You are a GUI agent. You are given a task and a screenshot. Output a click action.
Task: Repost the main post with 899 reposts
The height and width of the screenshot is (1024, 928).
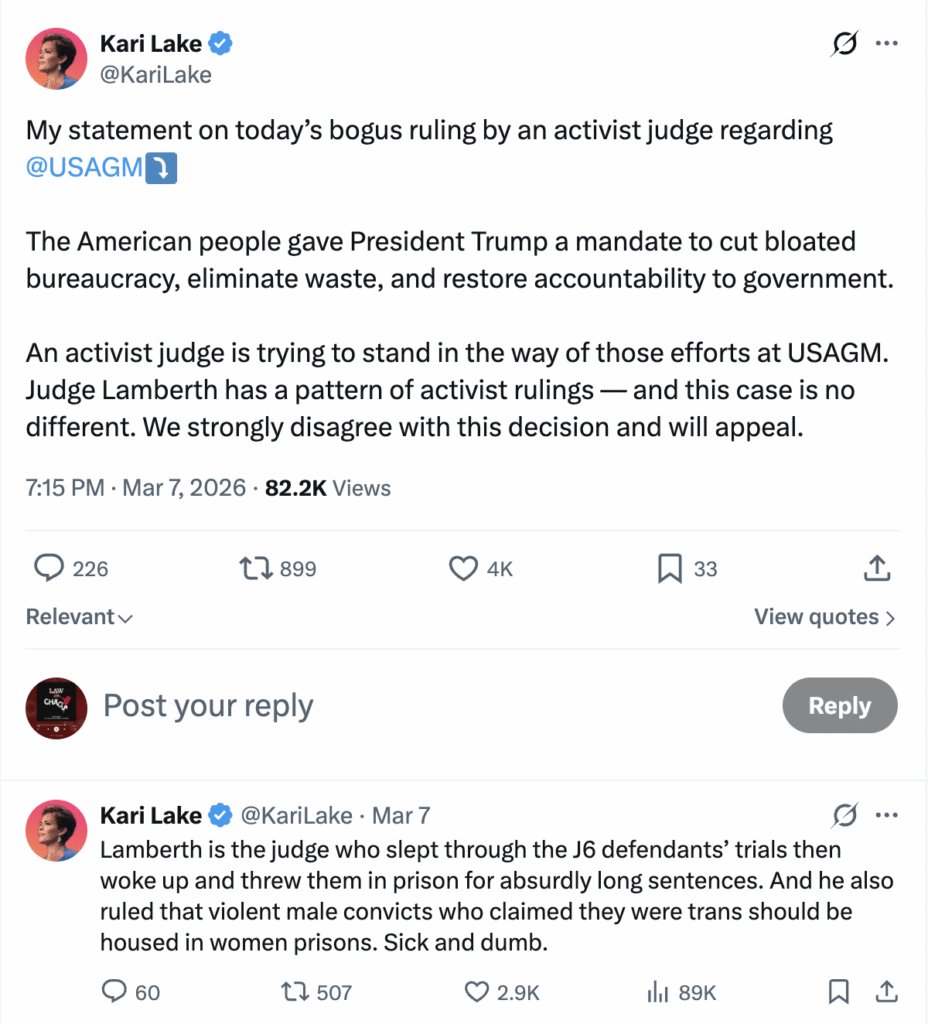(256, 568)
